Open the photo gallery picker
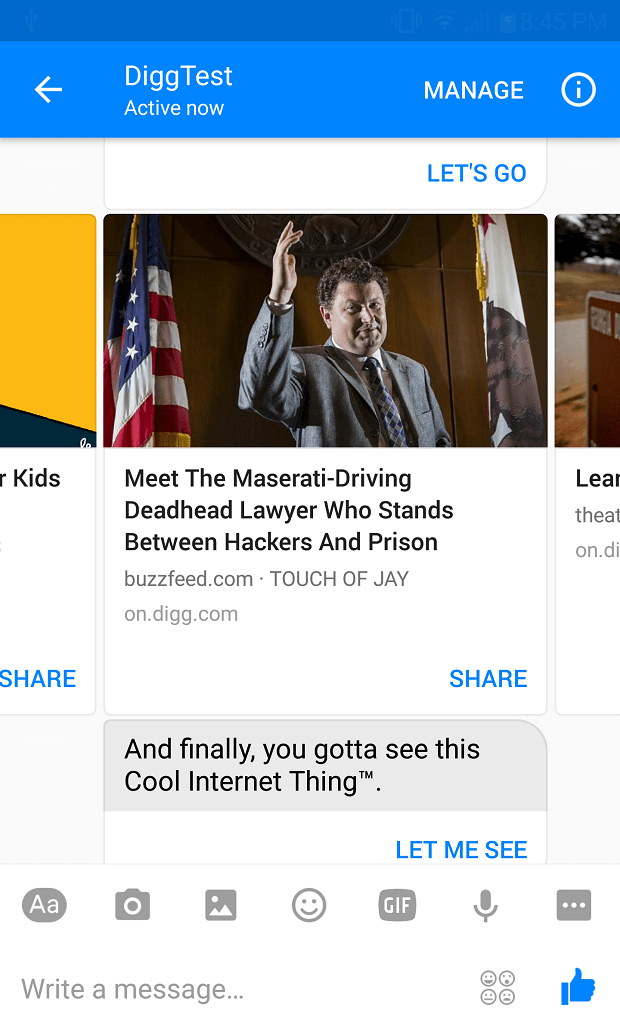The height and width of the screenshot is (1029, 620). click(220, 906)
